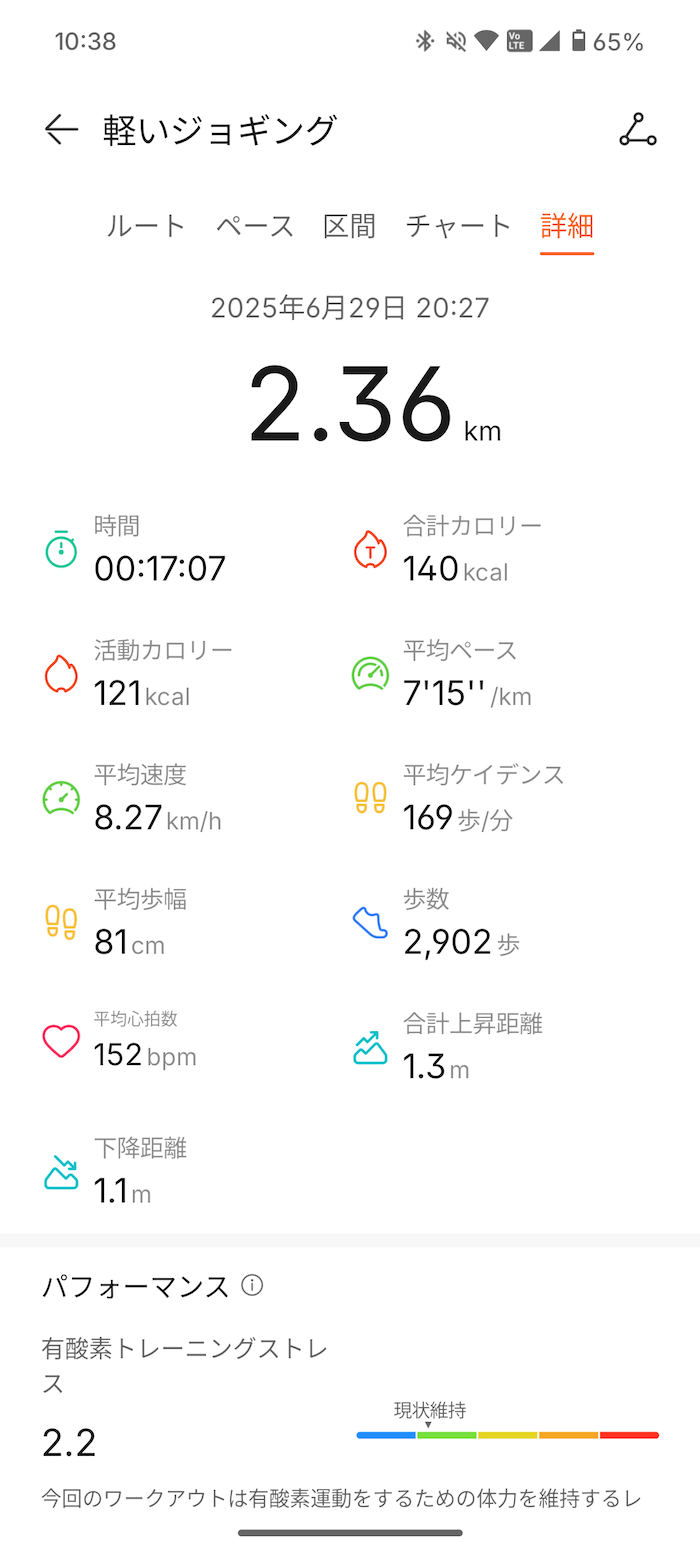This screenshot has width=700, height=1550.
Task: Go back using the arrow icon
Action: (x=61, y=130)
